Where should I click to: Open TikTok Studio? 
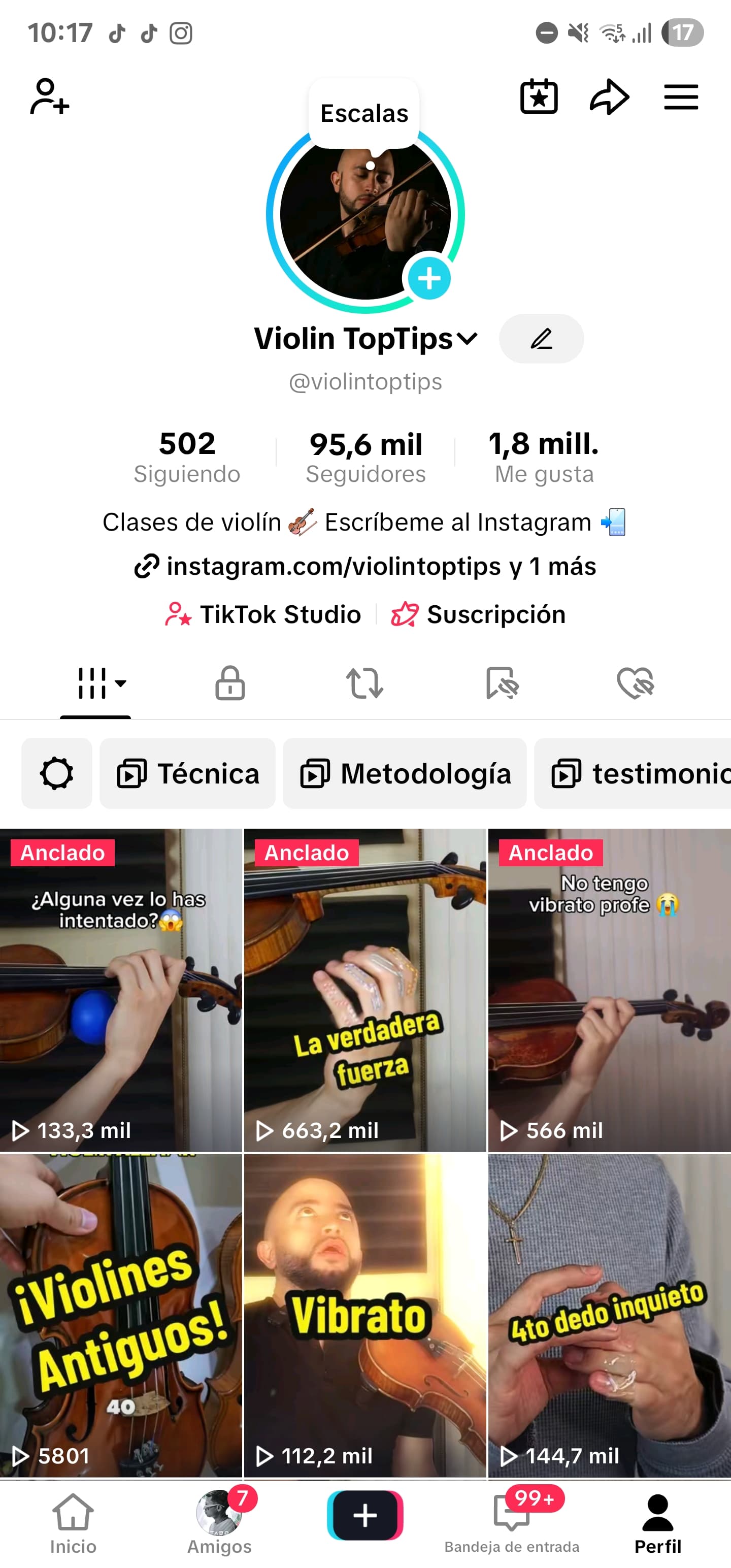point(262,614)
